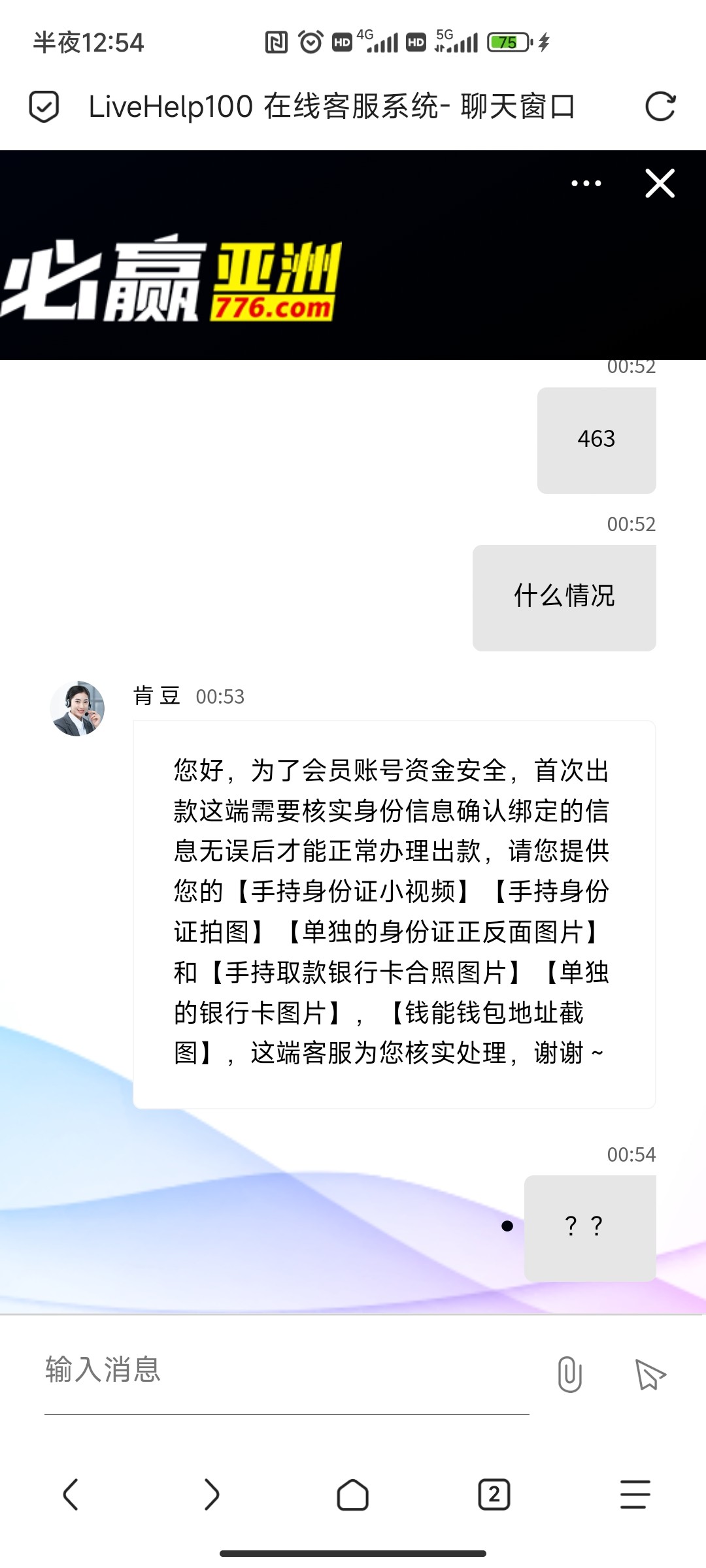The image size is (706, 1568).
Task: Go back to the previous page
Action: click(71, 1494)
